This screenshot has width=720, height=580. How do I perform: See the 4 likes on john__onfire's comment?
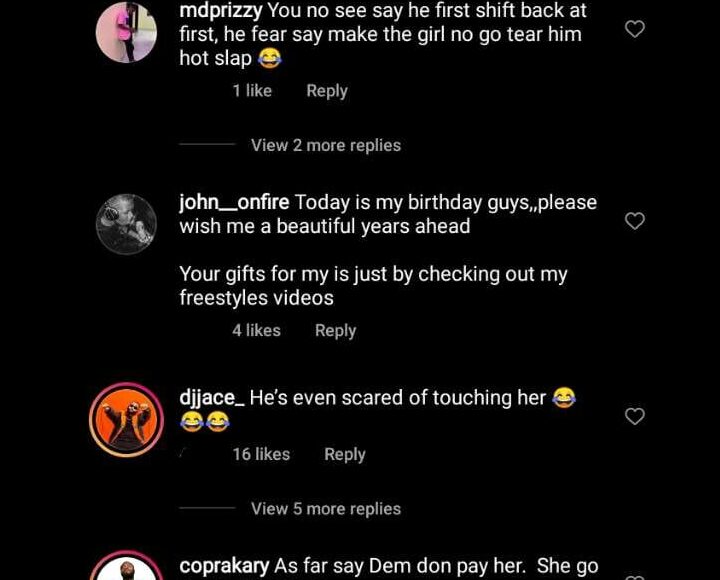(x=256, y=331)
